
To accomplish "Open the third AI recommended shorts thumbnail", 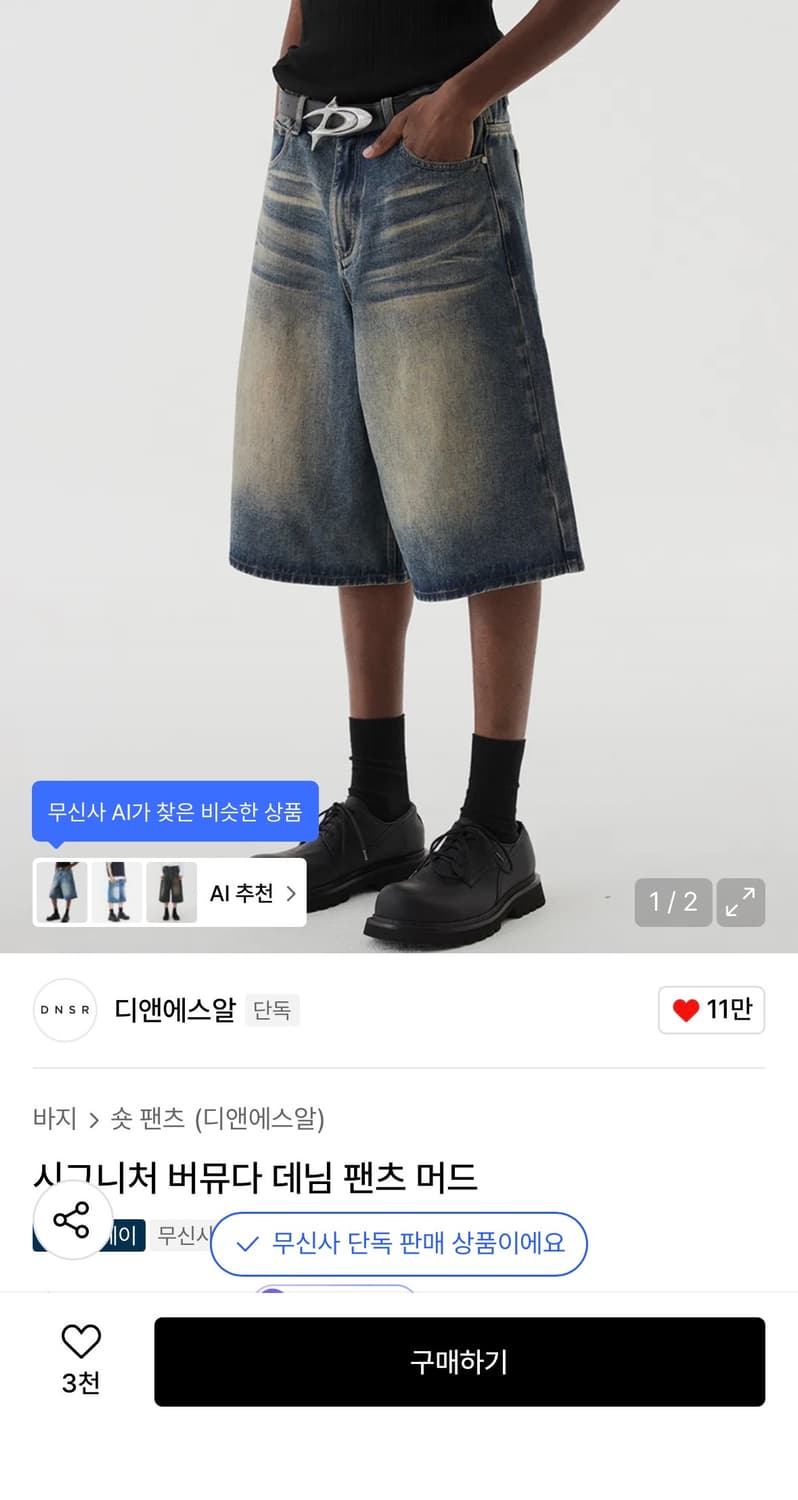I will click(172, 893).
